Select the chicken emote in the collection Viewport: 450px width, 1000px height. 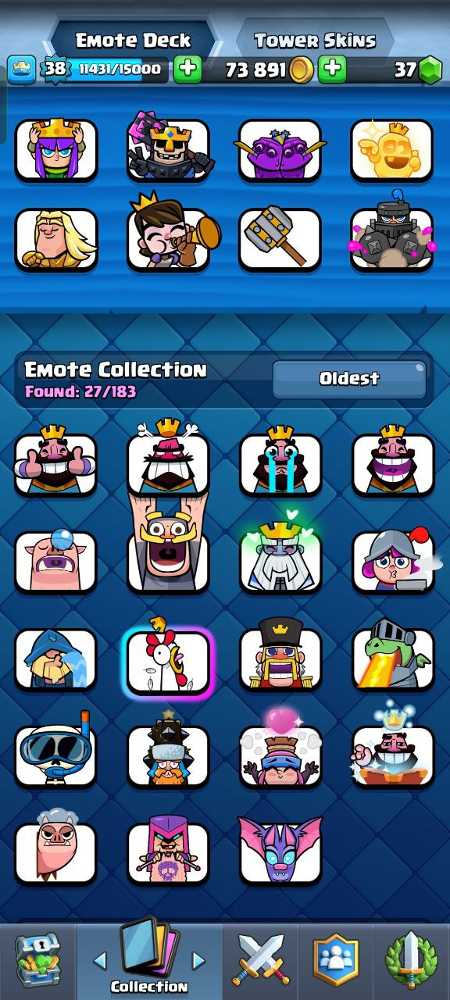click(168, 661)
